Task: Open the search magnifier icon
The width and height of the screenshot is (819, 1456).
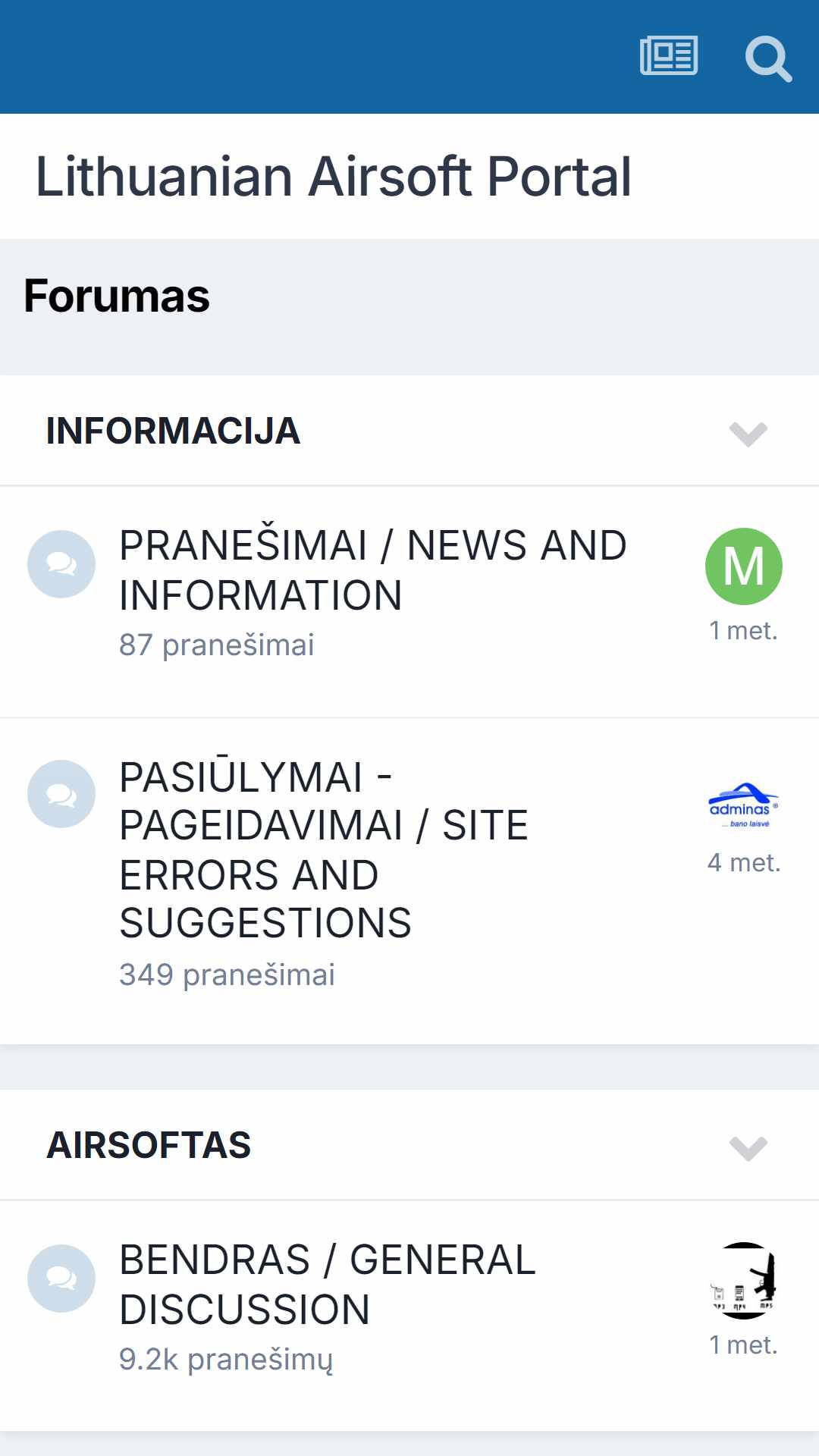Action: coord(768,58)
